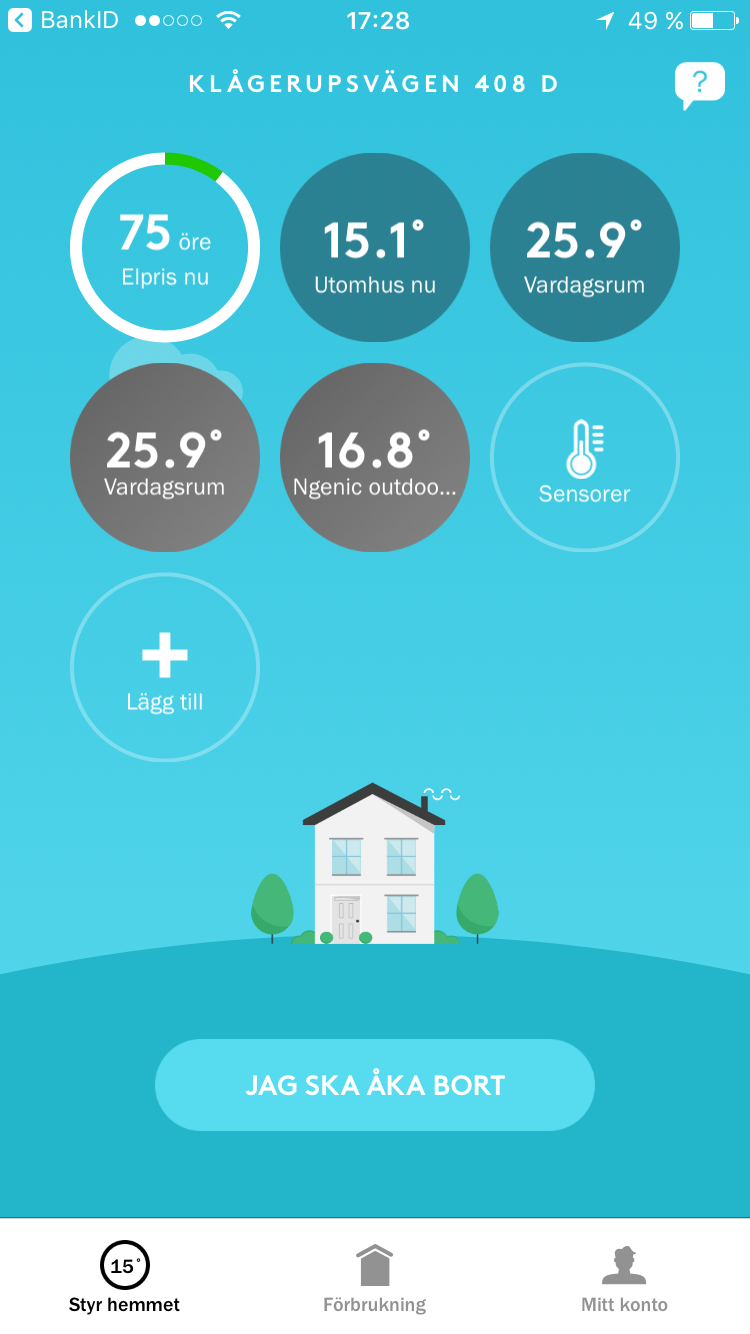Open the Ngenic outdoor sensor circle

[375, 458]
